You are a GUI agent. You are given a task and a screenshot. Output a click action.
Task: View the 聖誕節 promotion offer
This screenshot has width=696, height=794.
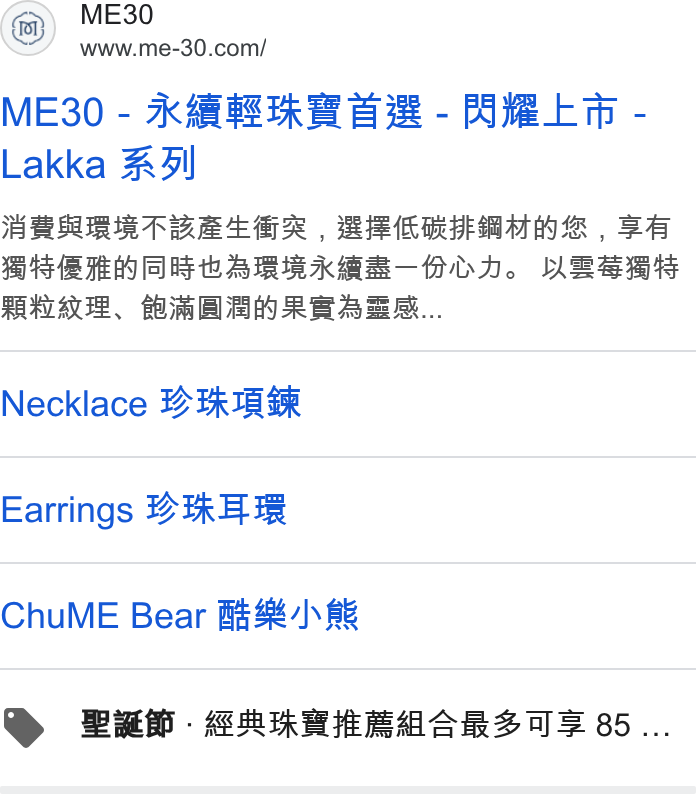(348, 725)
